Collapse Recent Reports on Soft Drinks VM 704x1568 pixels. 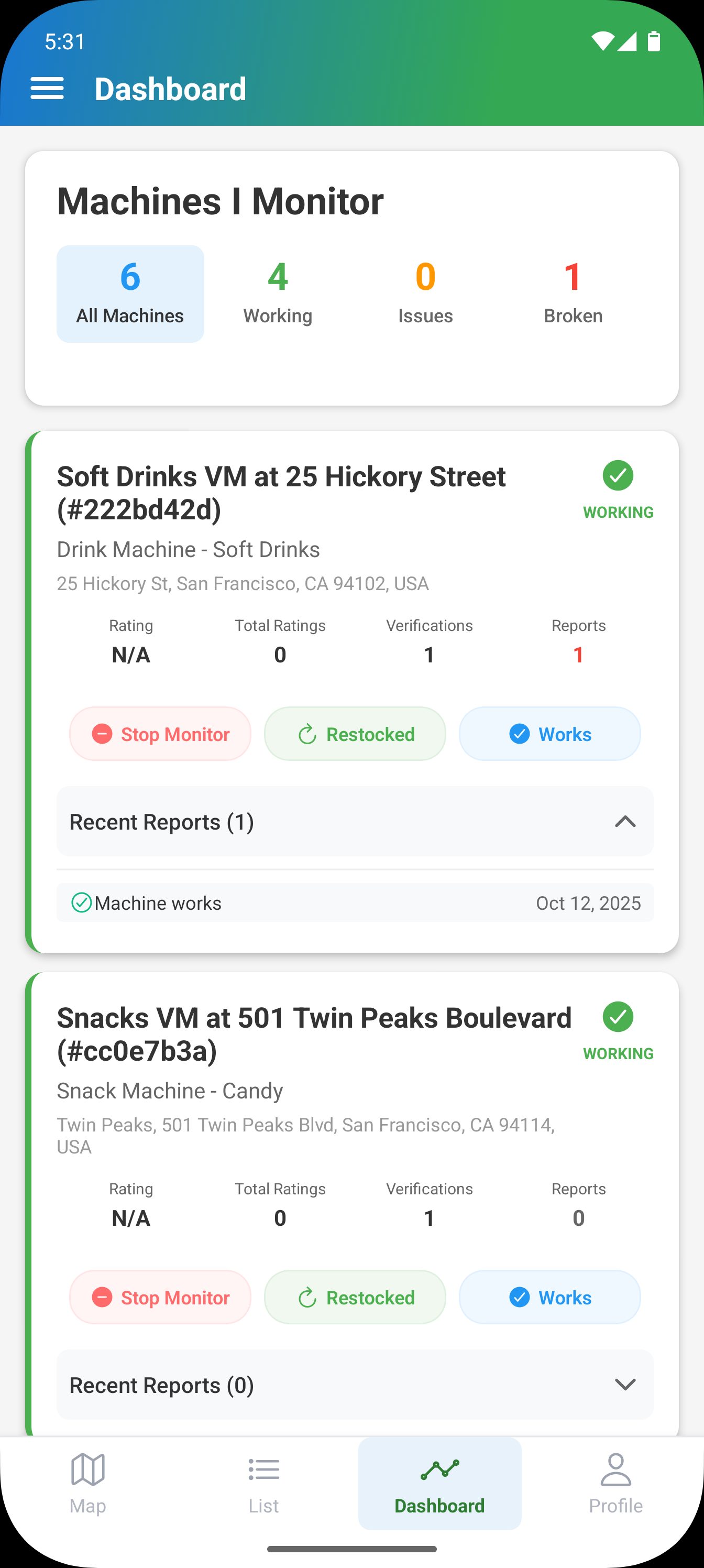[625, 822]
